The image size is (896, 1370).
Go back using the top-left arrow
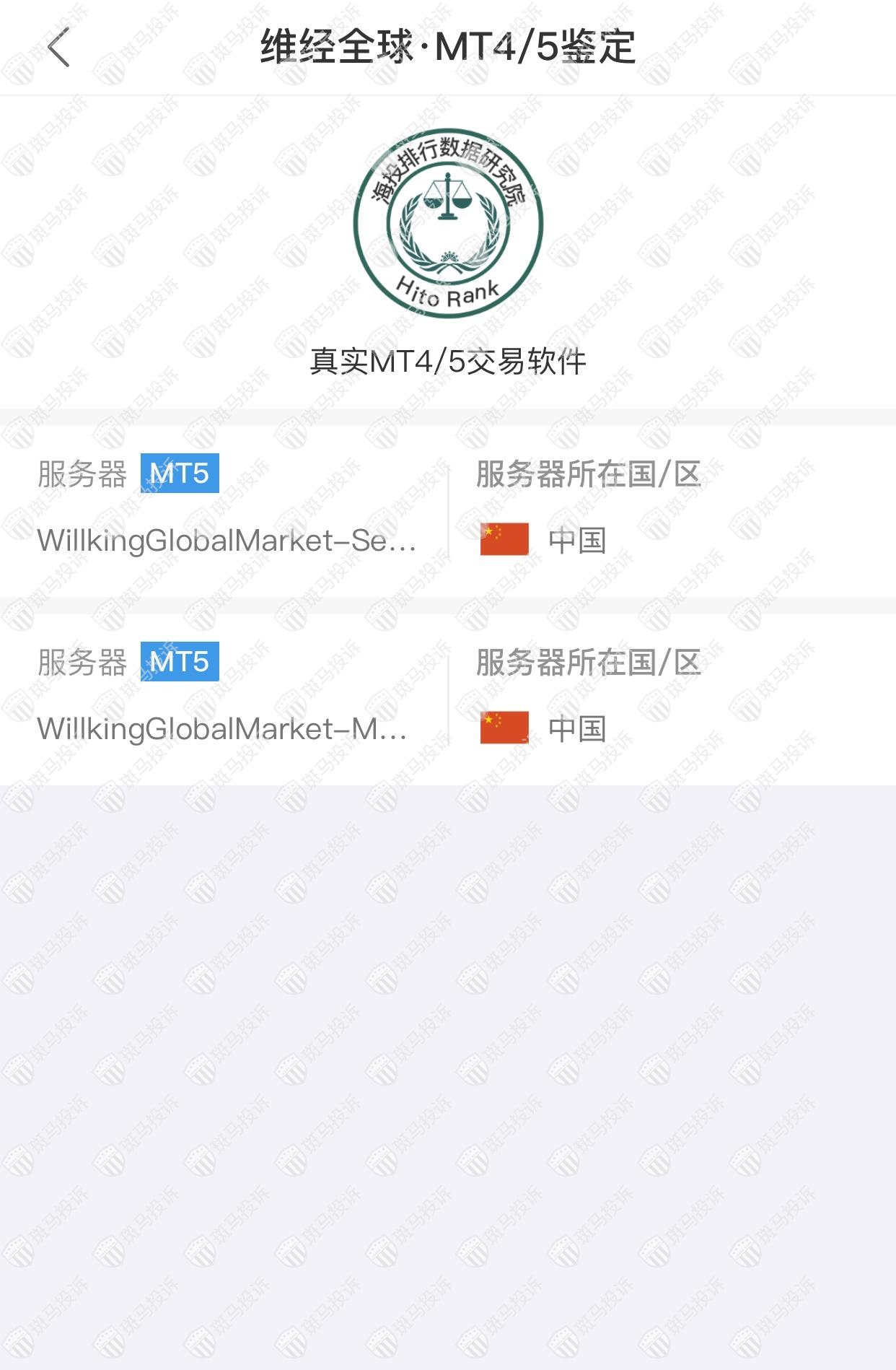click(59, 48)
